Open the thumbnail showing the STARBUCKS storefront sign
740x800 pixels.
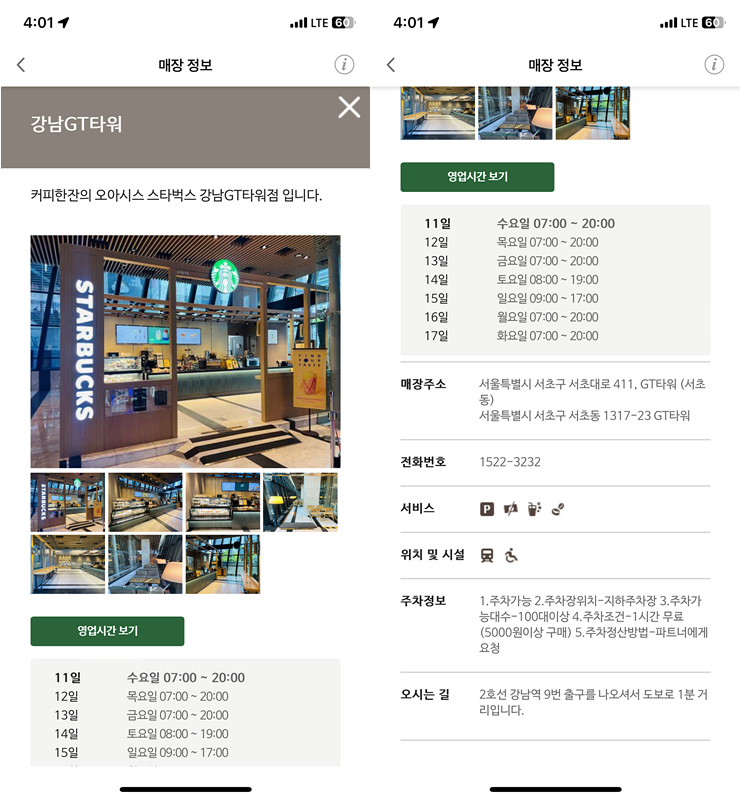(x=67, y=502)
